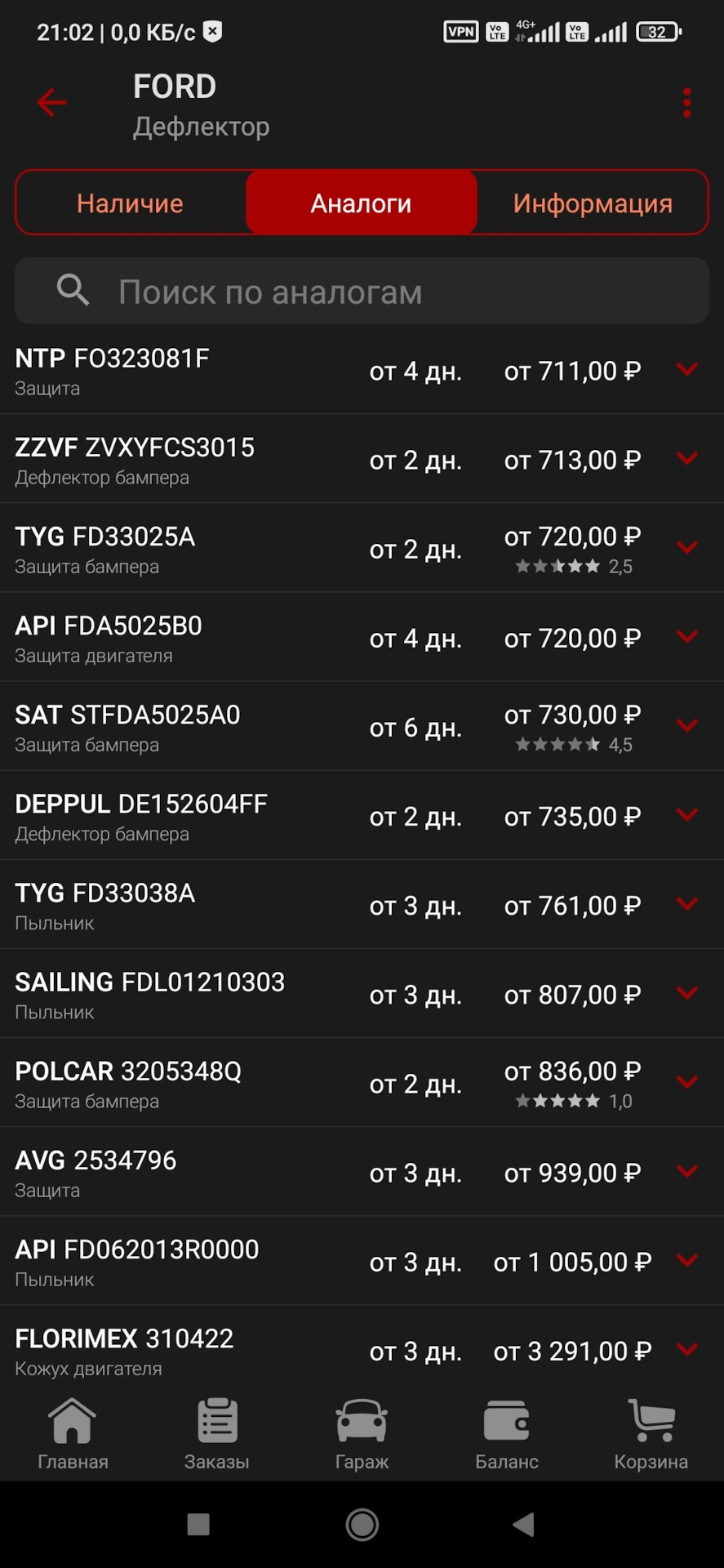This screenshot has height=1568, width=724.
Task: Select the Аналоги tab
Action: click(x=361, y=203)
